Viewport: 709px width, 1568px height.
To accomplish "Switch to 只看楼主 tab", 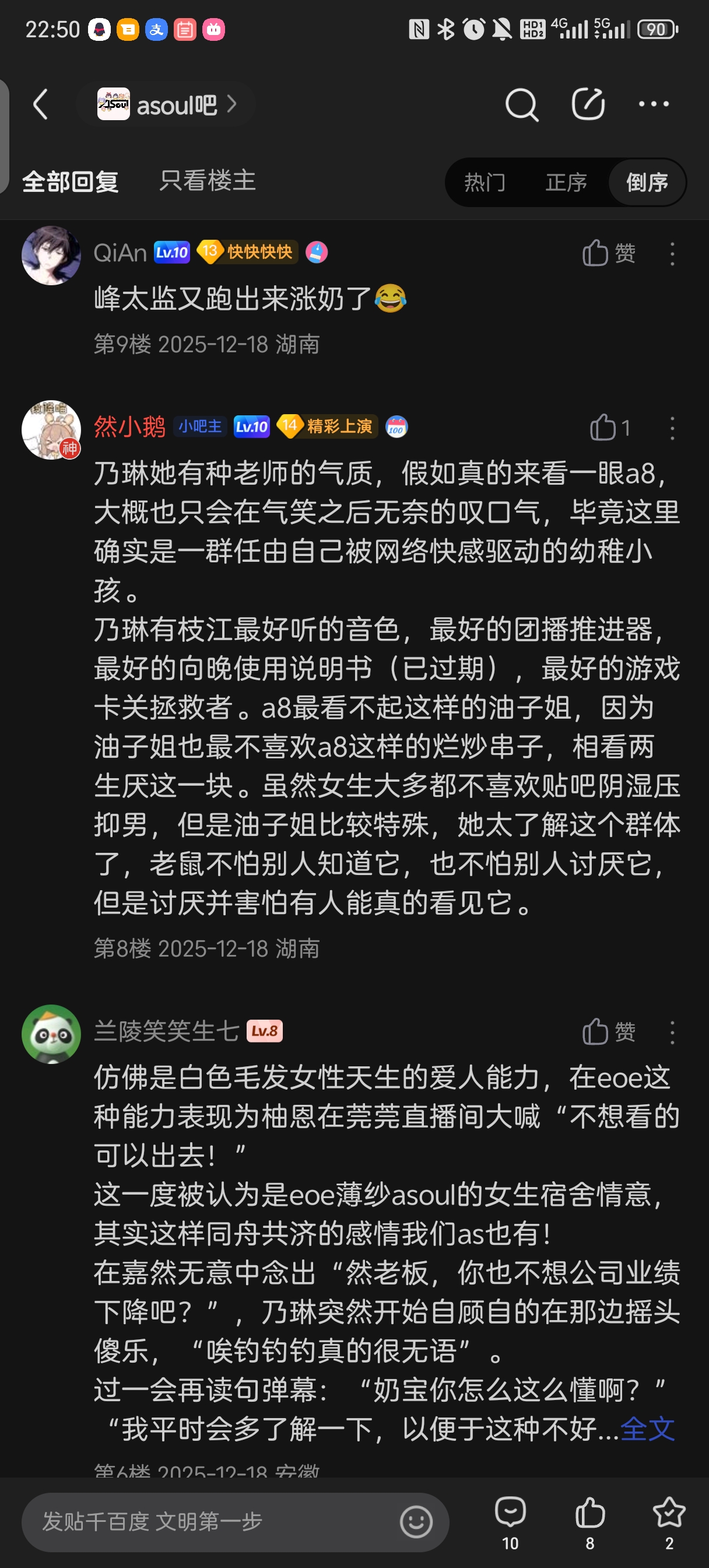I will (x=207, y=181).
